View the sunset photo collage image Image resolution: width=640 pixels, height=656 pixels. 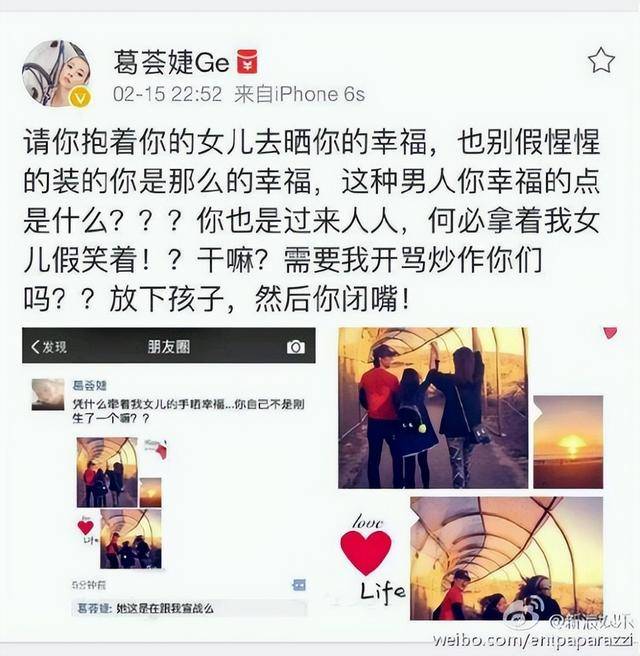(x=471, y=472)
